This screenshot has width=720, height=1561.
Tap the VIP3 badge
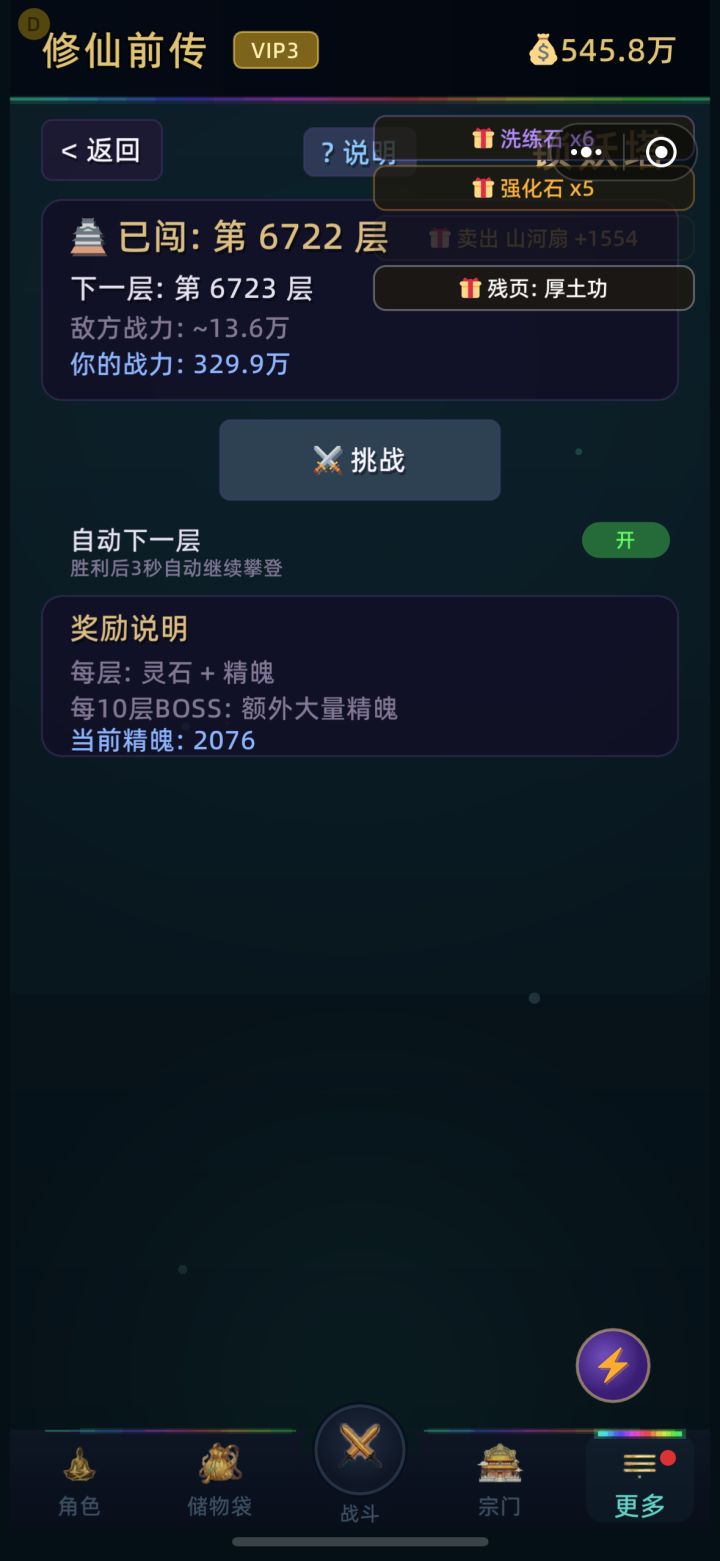tap(275, 51)
